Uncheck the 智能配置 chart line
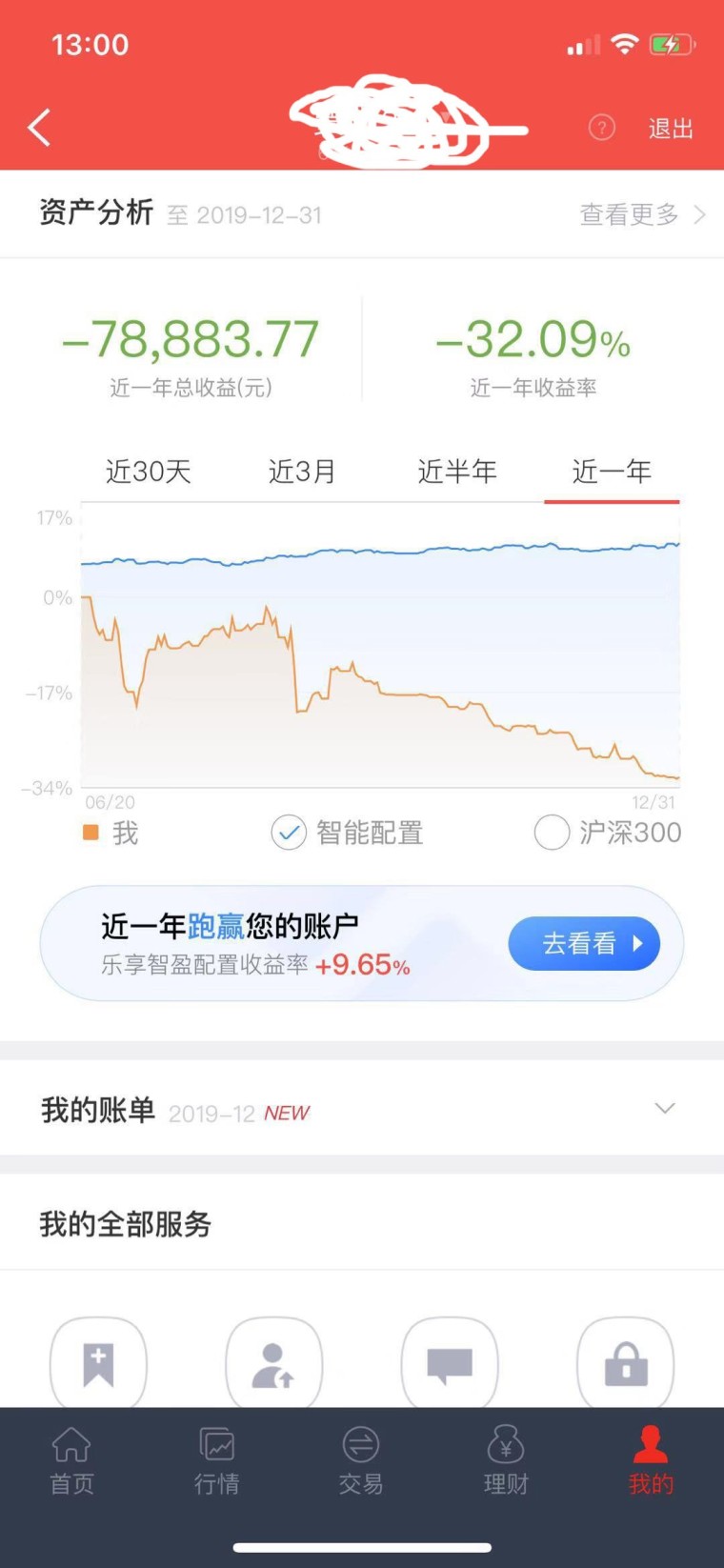The image size is (724, 1568). pos(289,833)
